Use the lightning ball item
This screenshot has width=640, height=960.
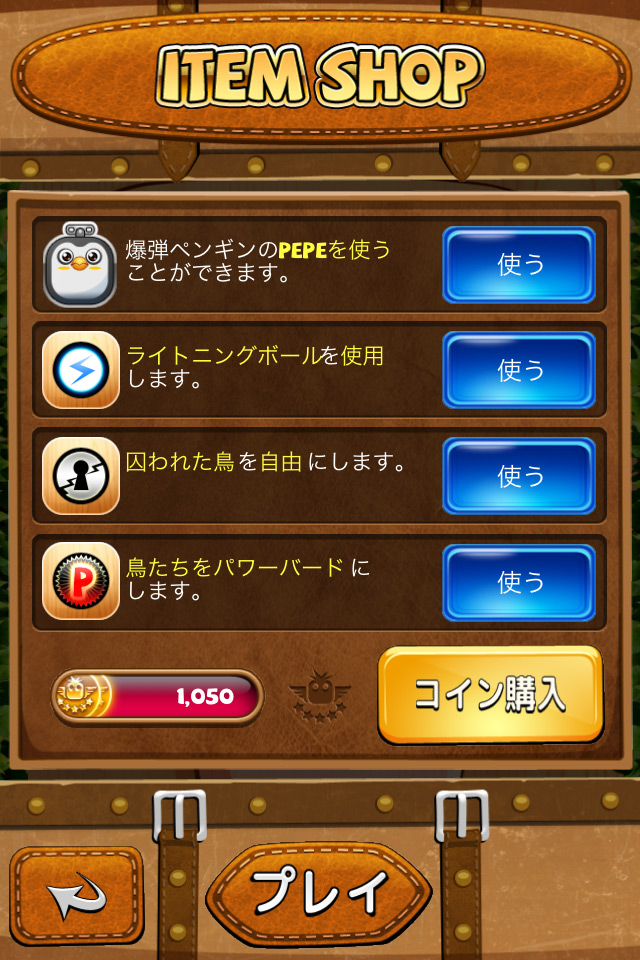(x=519, y=370)
